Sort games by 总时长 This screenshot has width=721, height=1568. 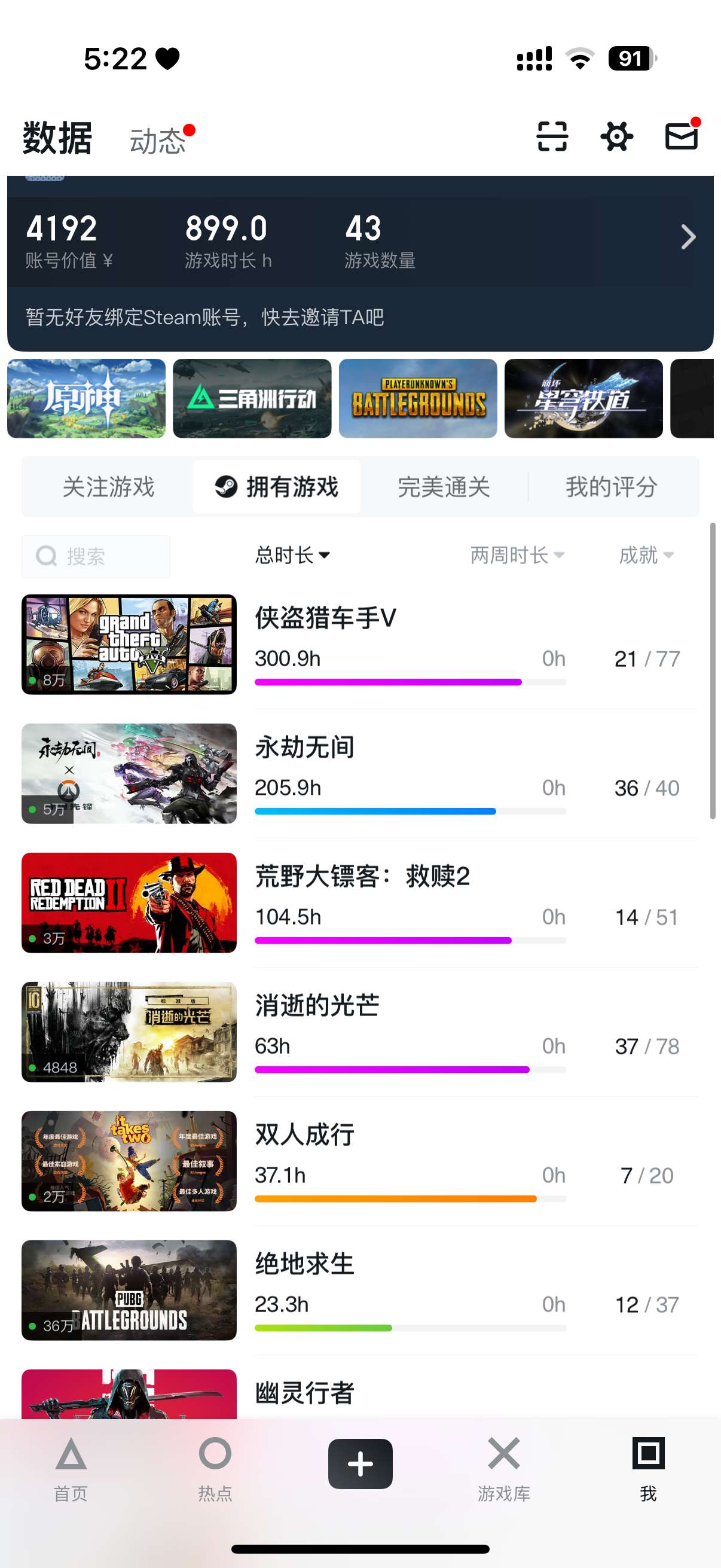[292, 555]
